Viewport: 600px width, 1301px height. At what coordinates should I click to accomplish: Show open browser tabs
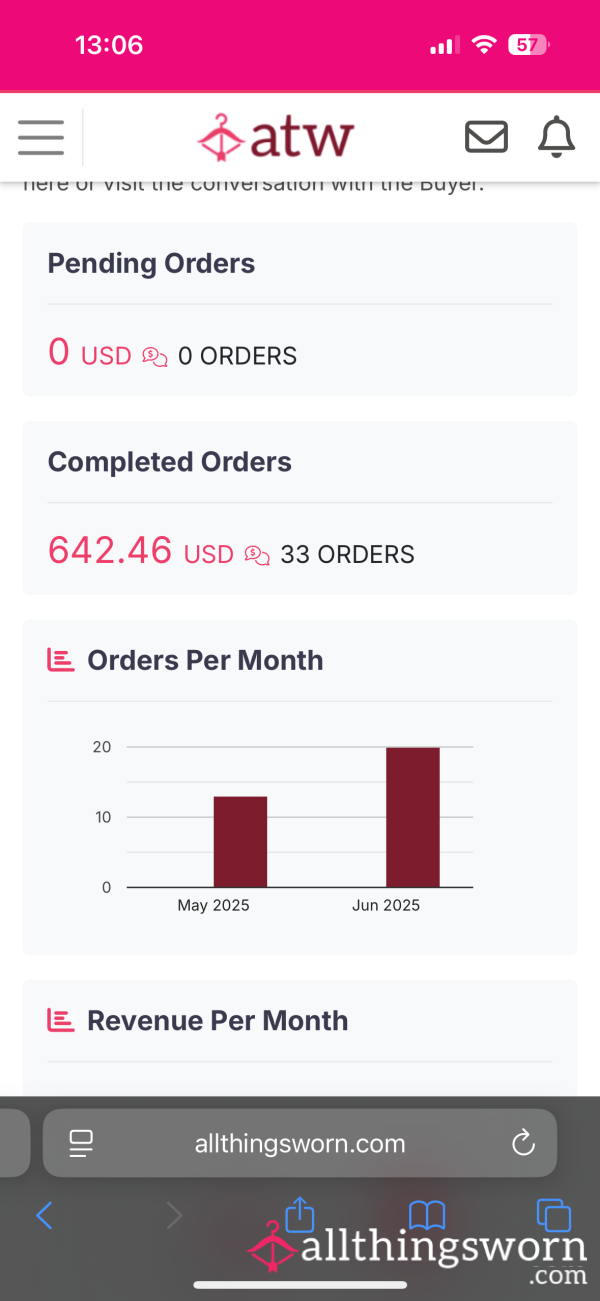(x=554, y=1215)
